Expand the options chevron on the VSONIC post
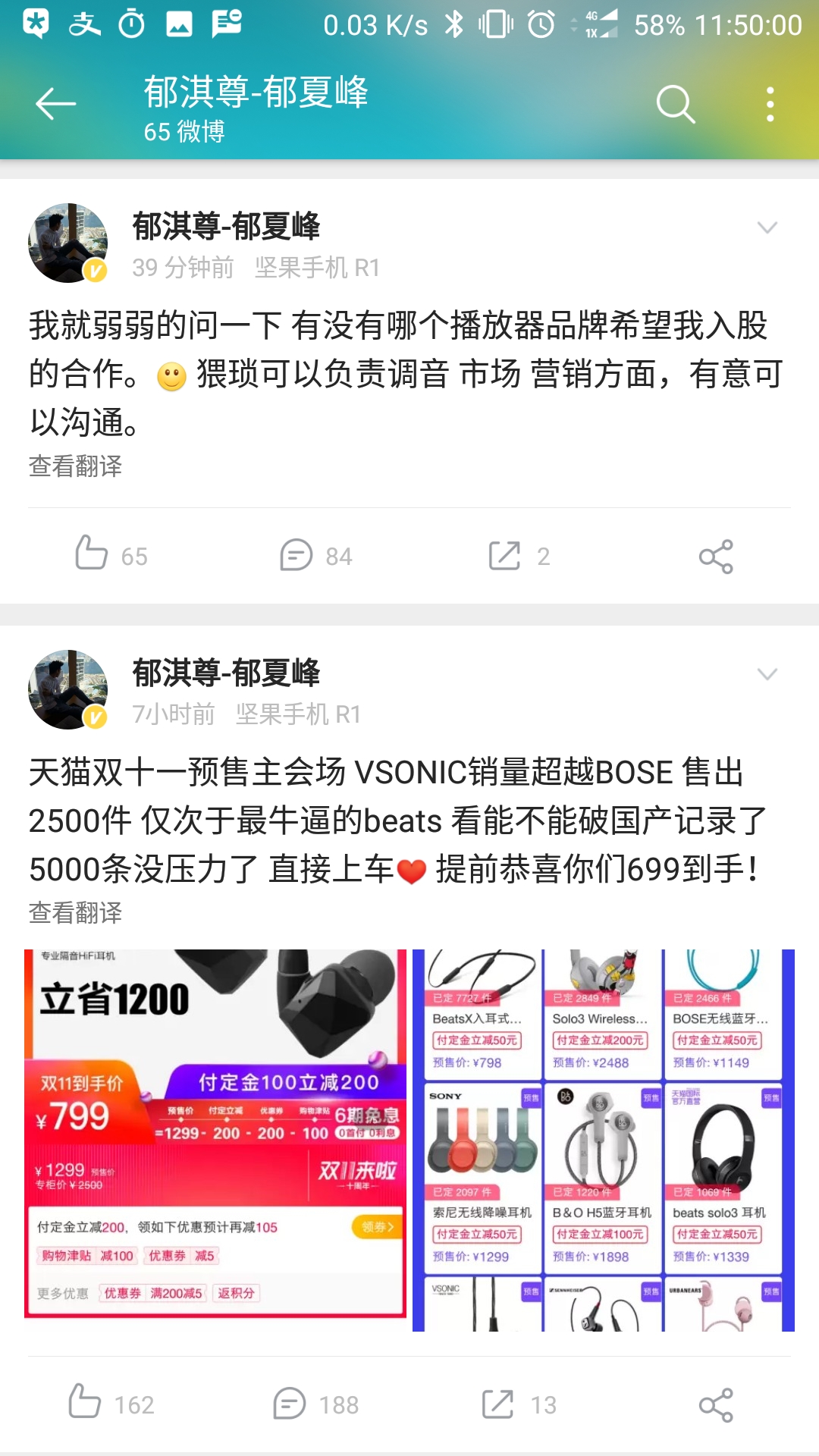Image resolution: width=819 pixels, height=1456 pixels. coord(768,673)
